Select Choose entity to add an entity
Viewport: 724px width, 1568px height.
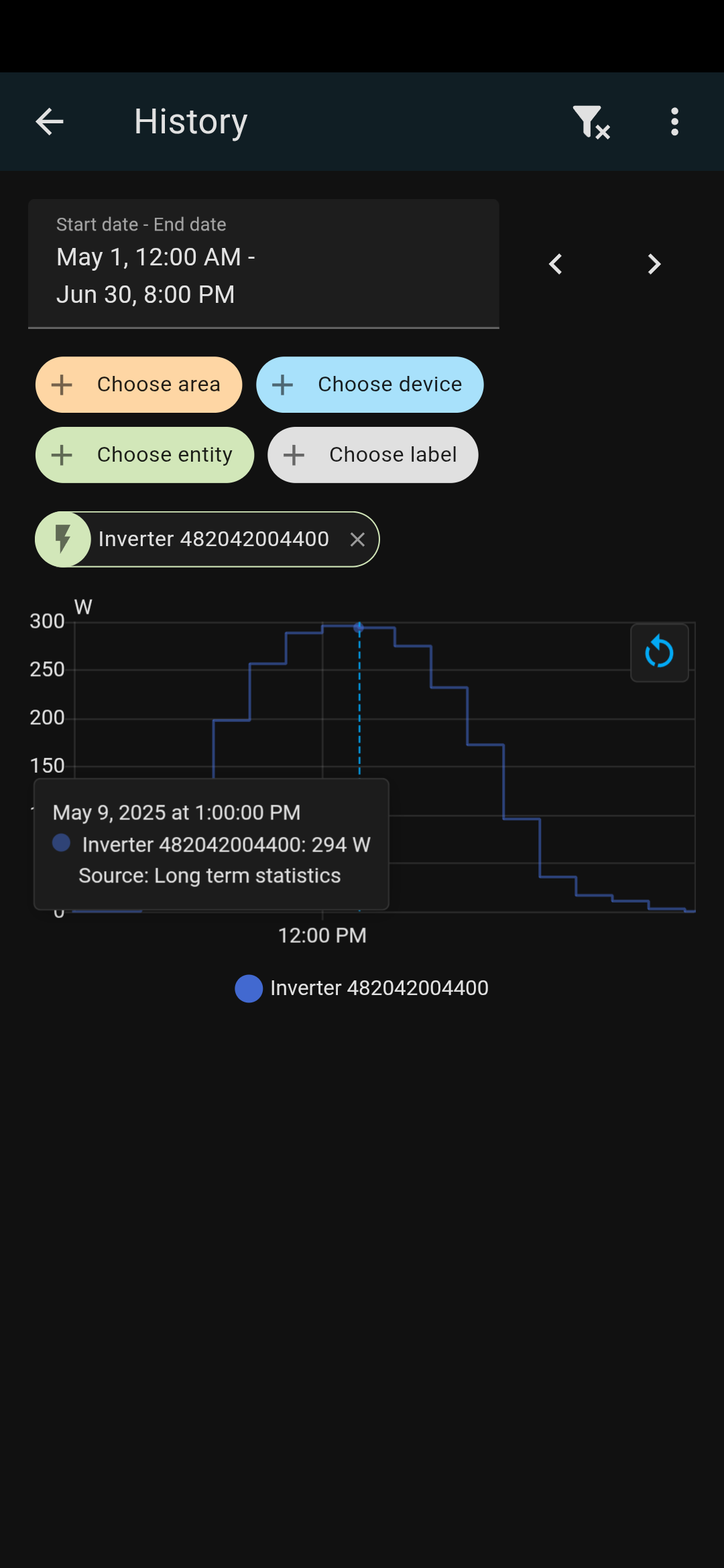pyautogui.click(x=145, y=455)
